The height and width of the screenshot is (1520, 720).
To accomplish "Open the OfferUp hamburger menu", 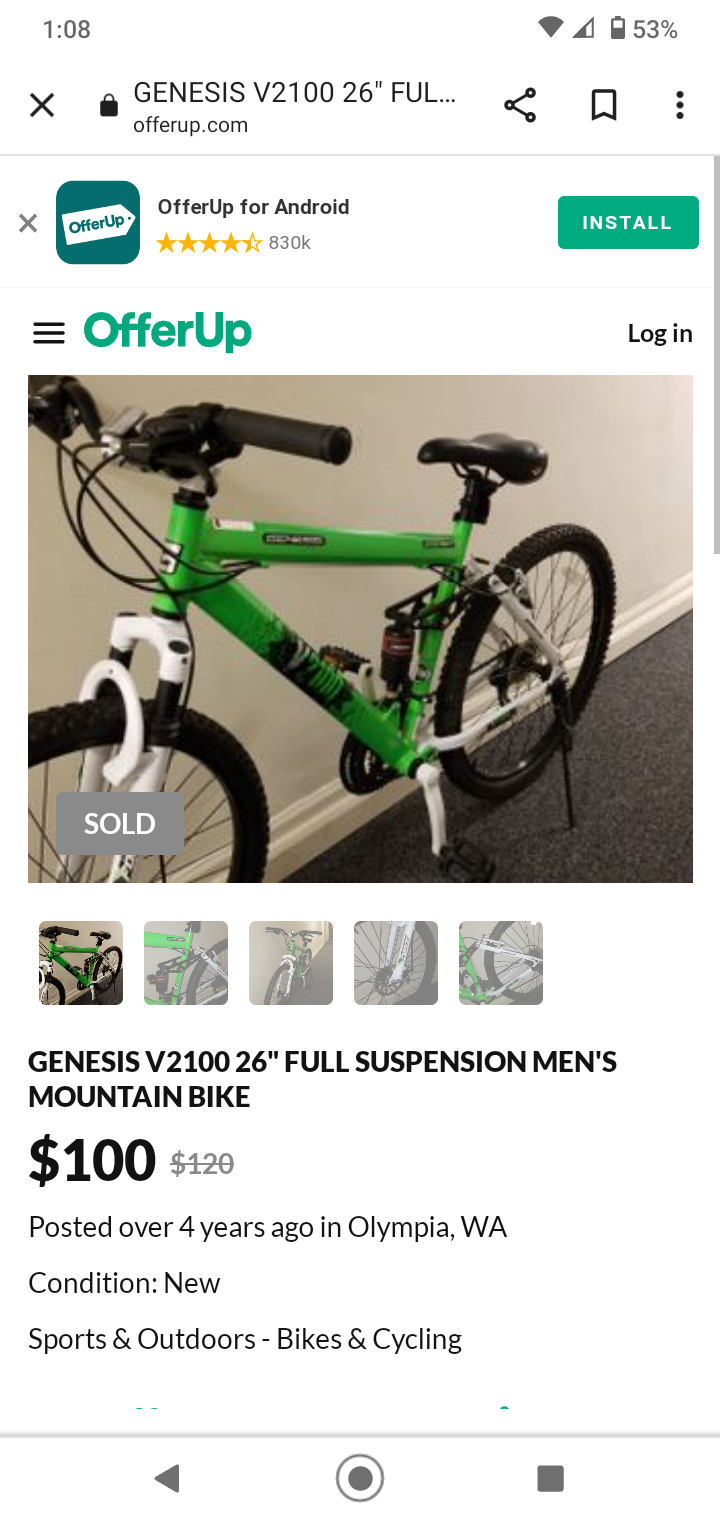I will point(49,333).
